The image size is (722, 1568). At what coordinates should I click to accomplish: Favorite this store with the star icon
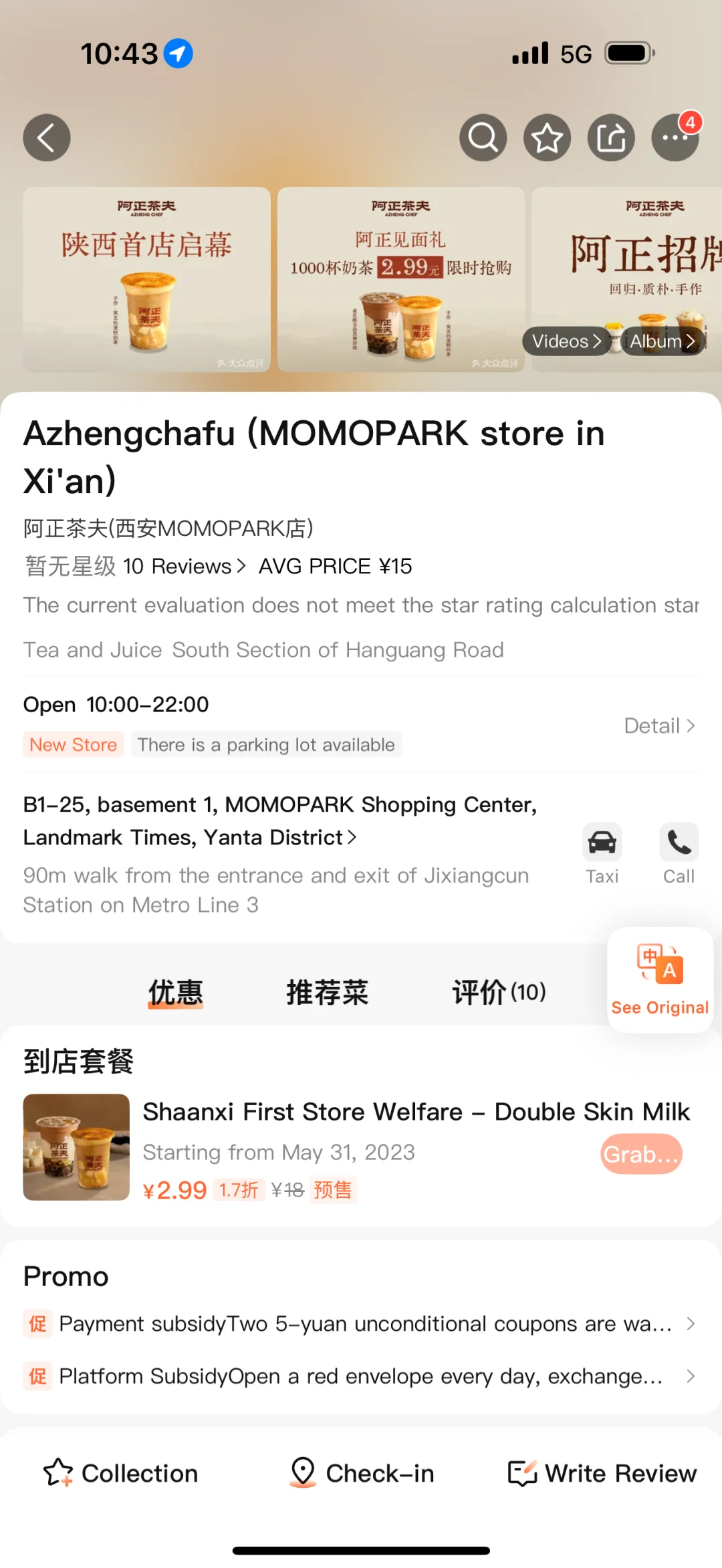[547, 138]
